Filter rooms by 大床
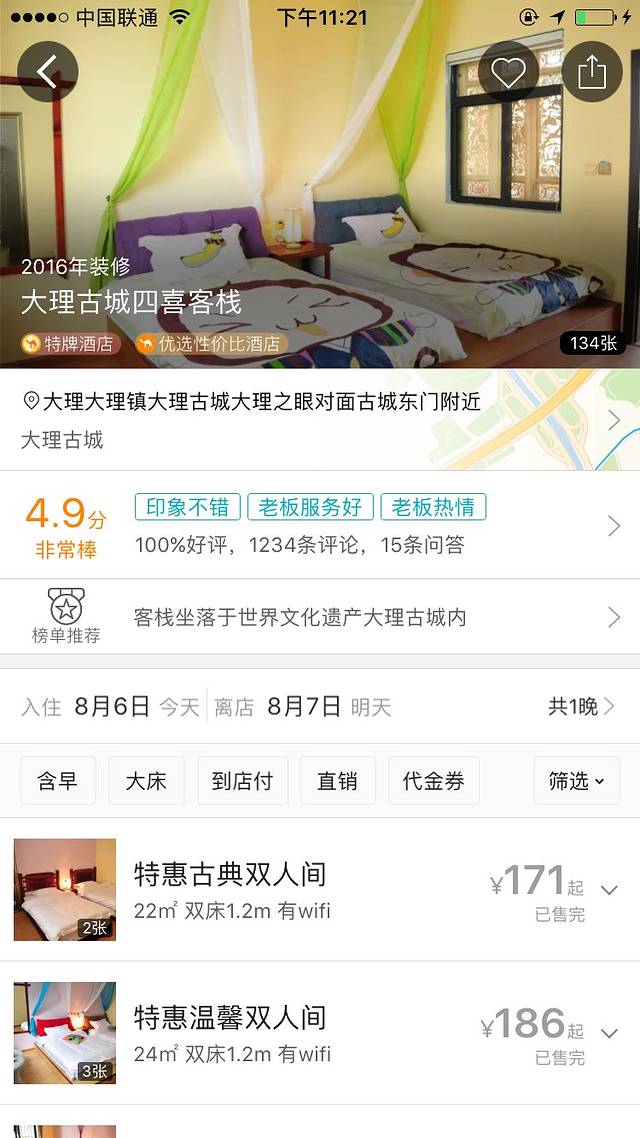The width and height of the screenshot is (640, 1138). tap(146, 781)
